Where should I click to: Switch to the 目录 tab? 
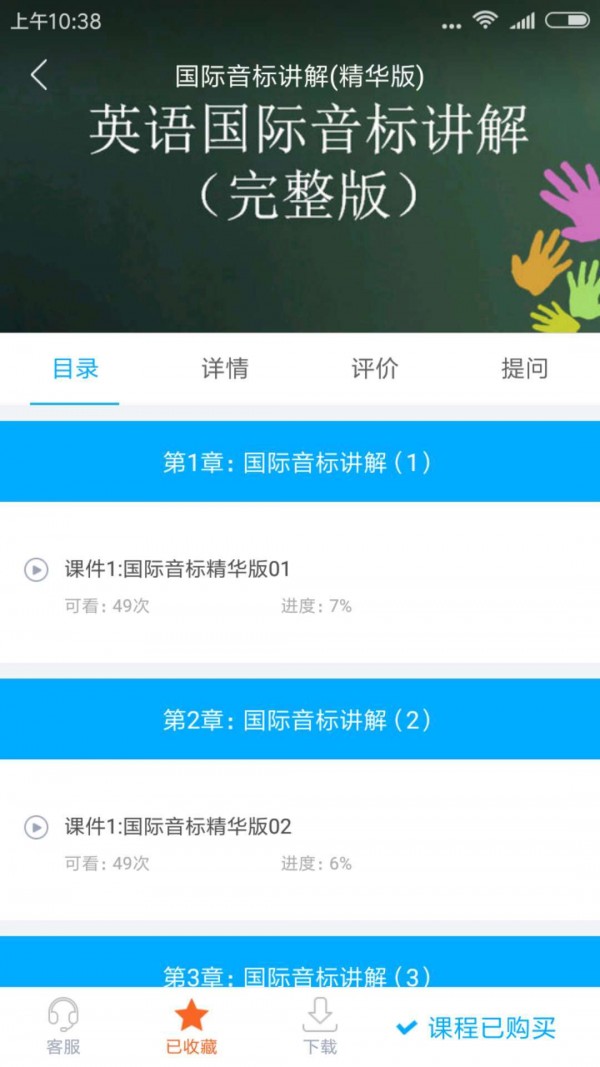click(75, 368)
